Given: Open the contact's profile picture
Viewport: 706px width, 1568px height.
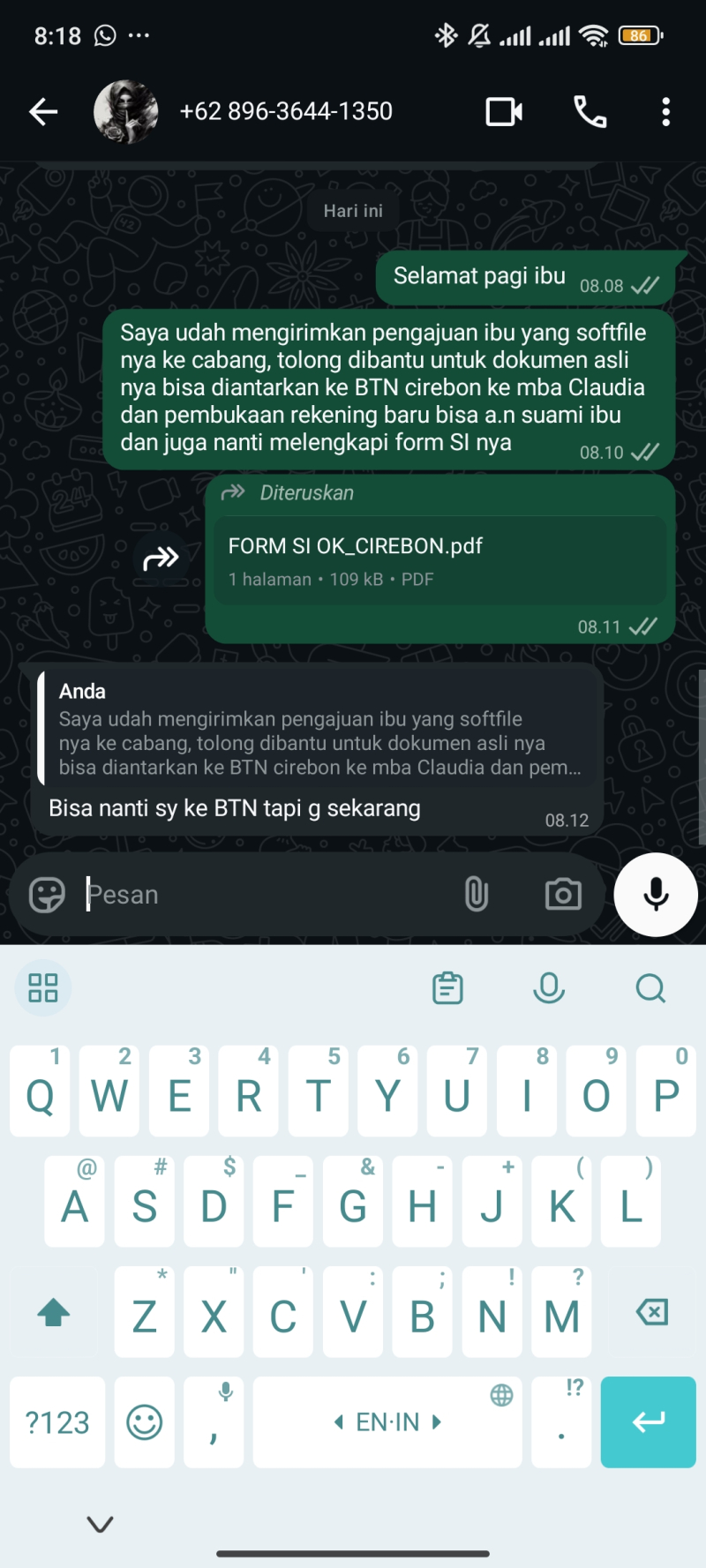Looking at the screenshot, I should tap(126, 112).
